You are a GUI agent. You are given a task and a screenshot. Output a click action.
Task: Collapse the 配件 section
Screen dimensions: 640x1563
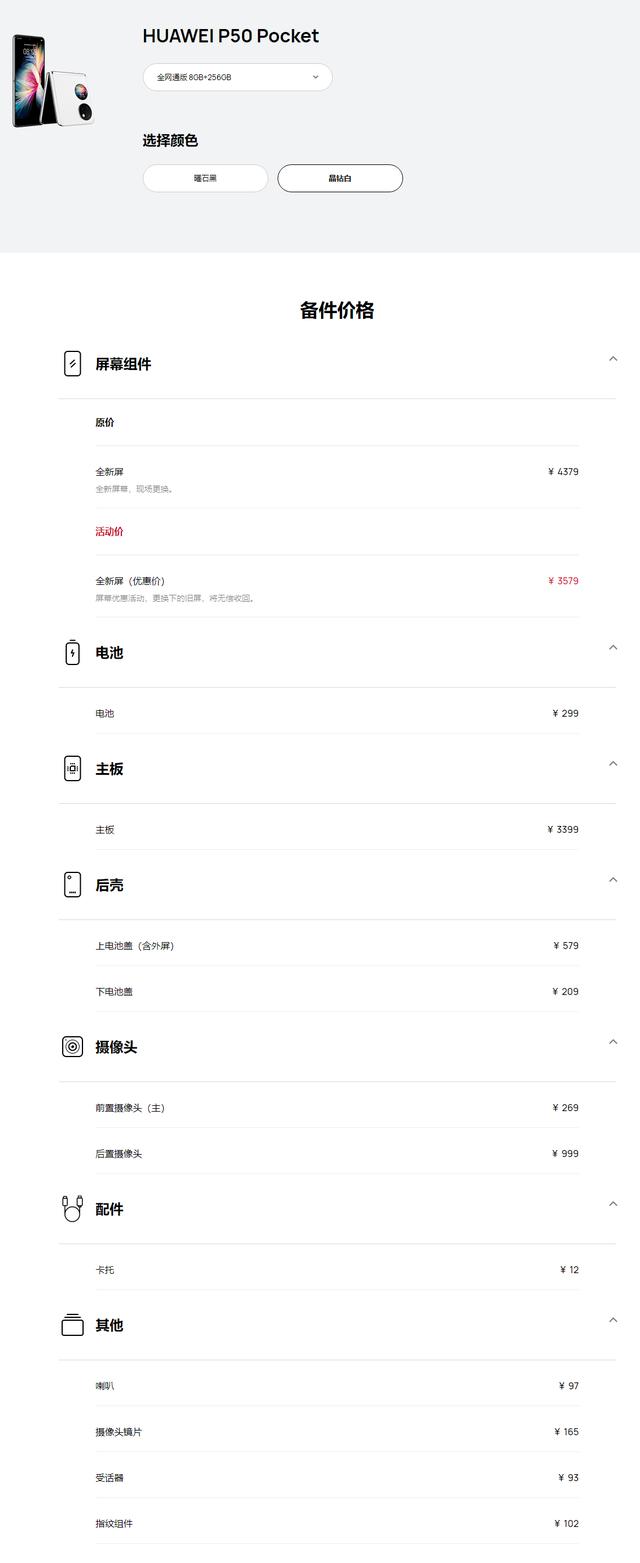(x=613, y=1203)
